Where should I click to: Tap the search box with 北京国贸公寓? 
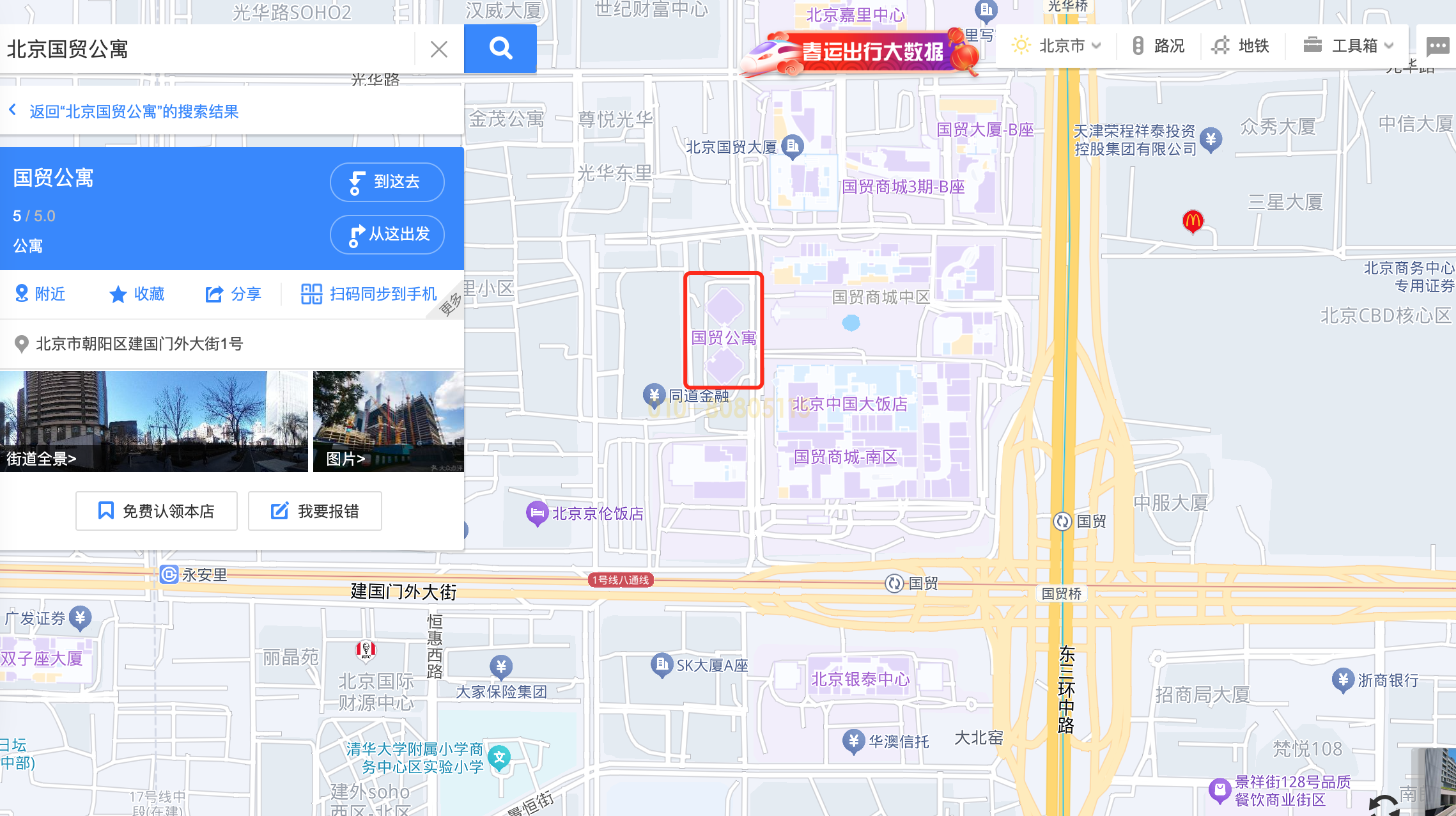(205, 49)
